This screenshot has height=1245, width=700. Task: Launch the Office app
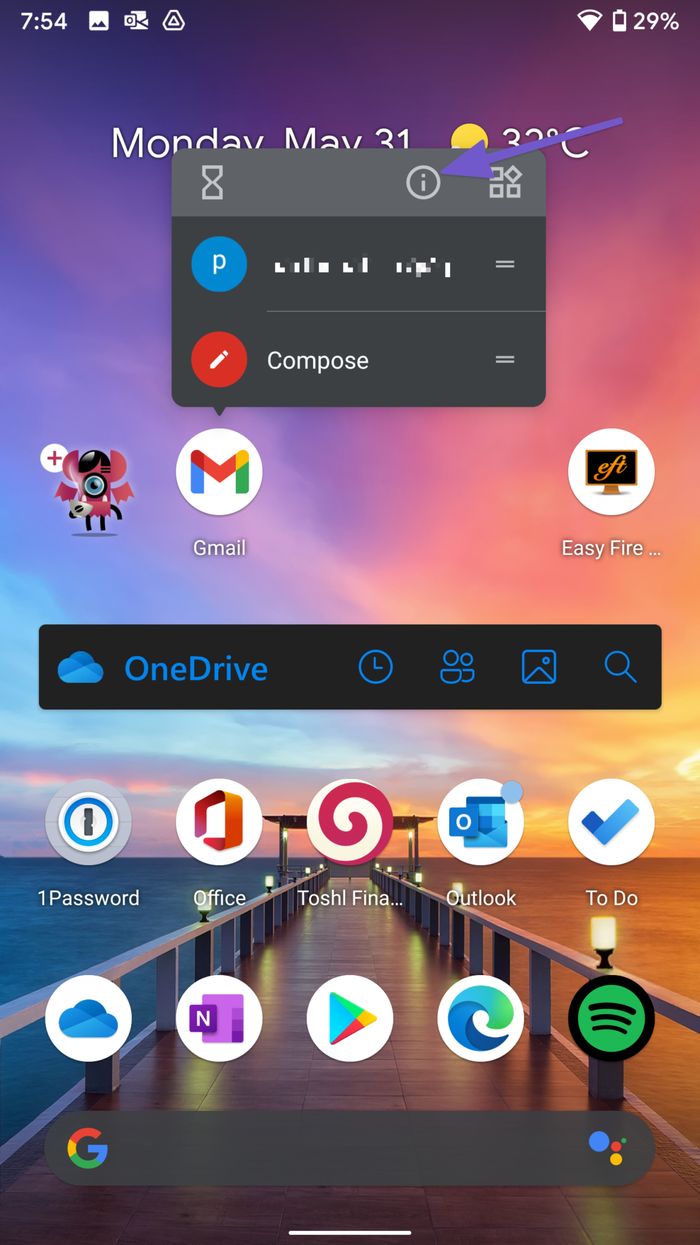[219, 823]
